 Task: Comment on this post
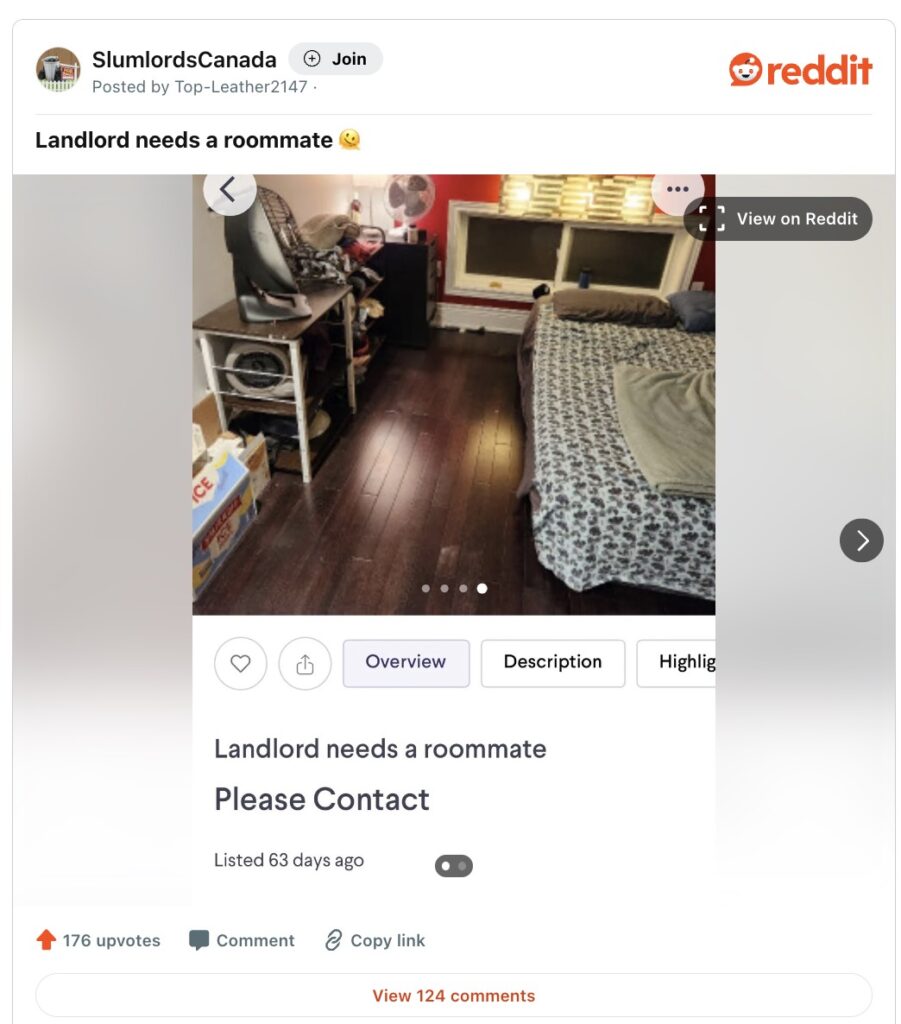pyautogui.click(x=242, y=940)
